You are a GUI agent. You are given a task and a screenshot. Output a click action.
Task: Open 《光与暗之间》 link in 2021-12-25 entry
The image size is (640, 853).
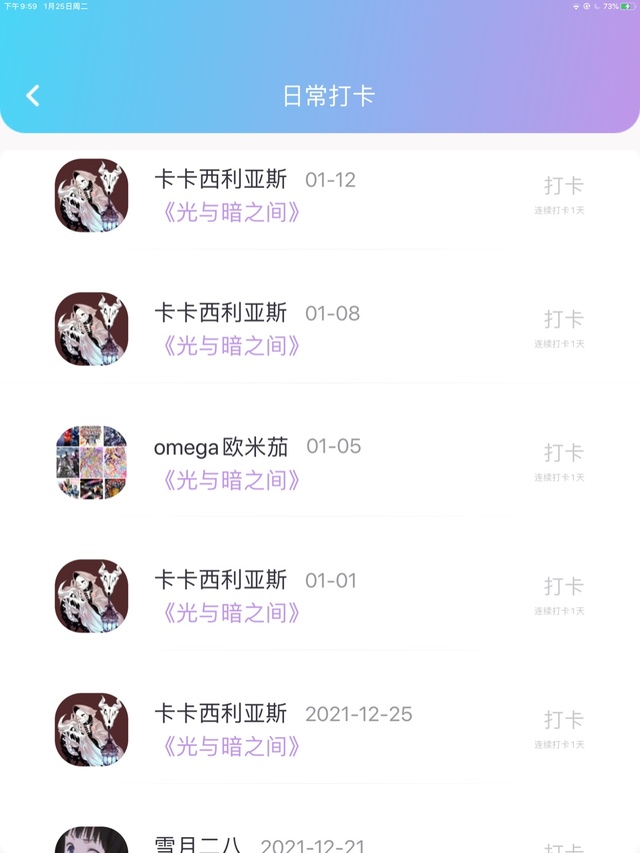tap(230, 746)
